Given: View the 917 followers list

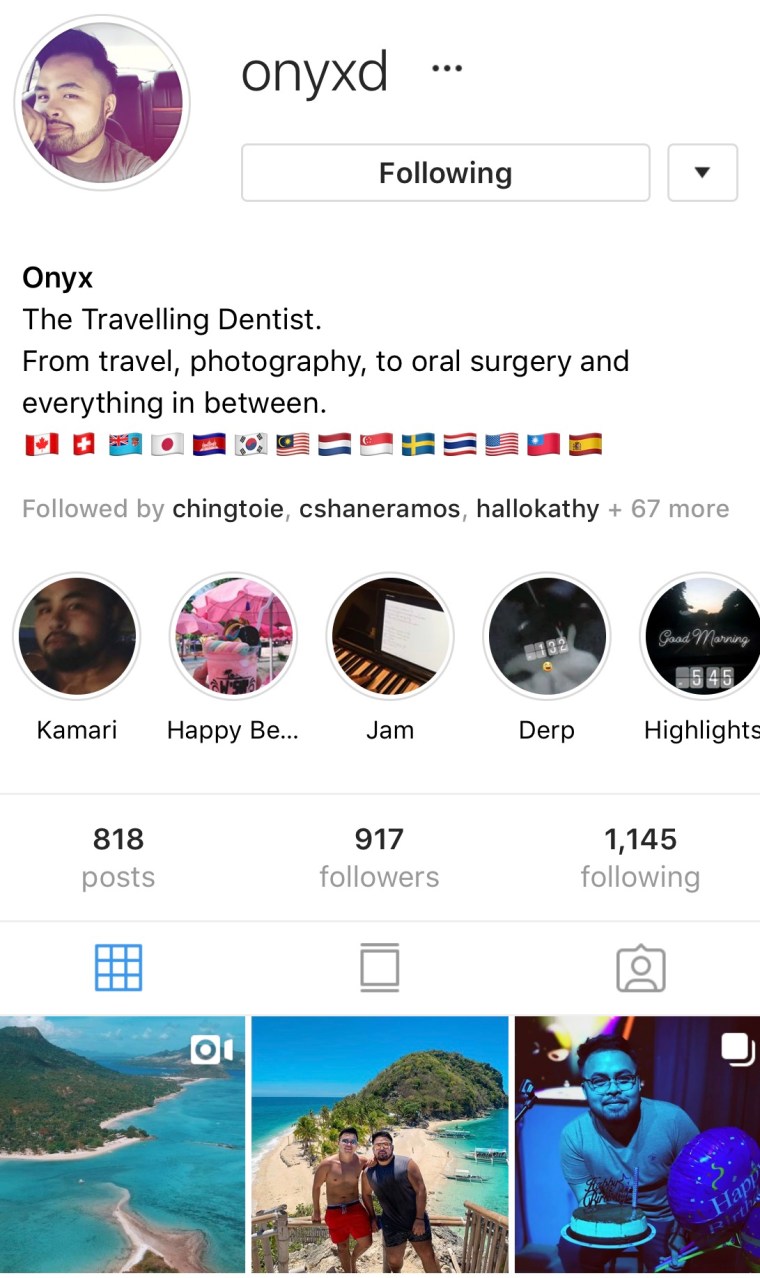Looking at the screenshot, I should click(x=379, y=857).
